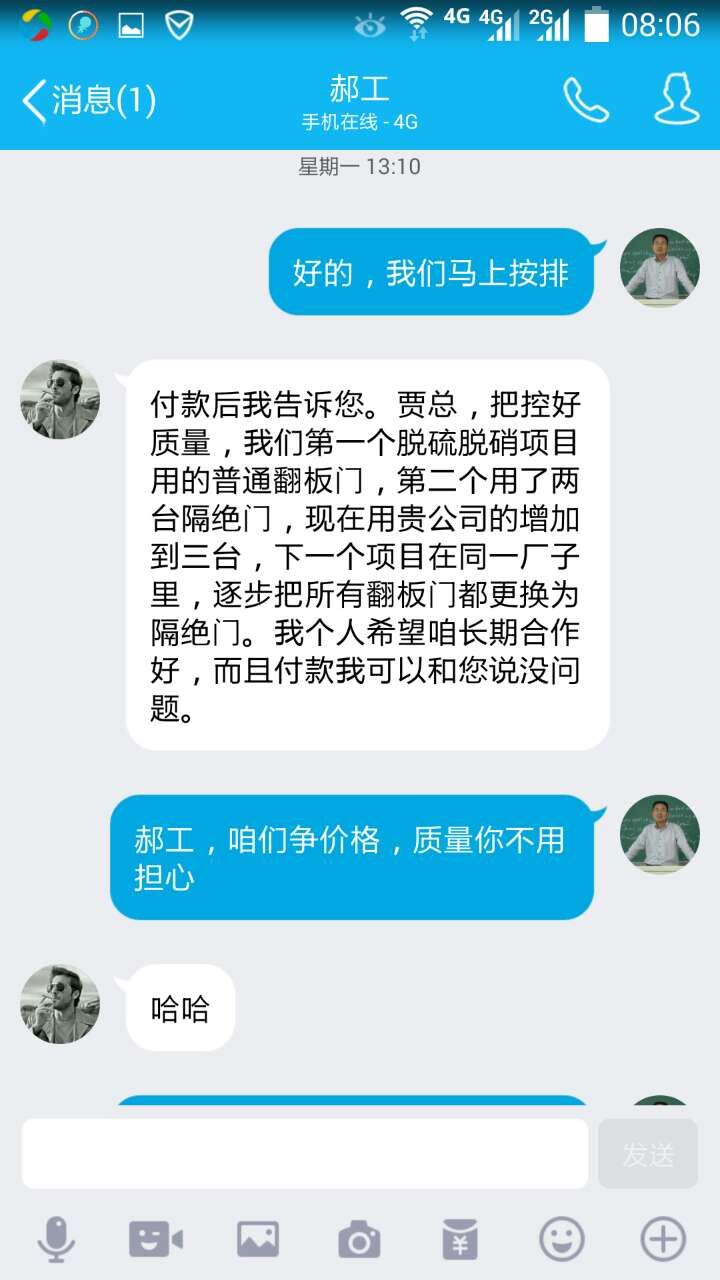Start a video call from the toolbar
The height and width of the screenshot is (1280, 720).
(156, 1240)
